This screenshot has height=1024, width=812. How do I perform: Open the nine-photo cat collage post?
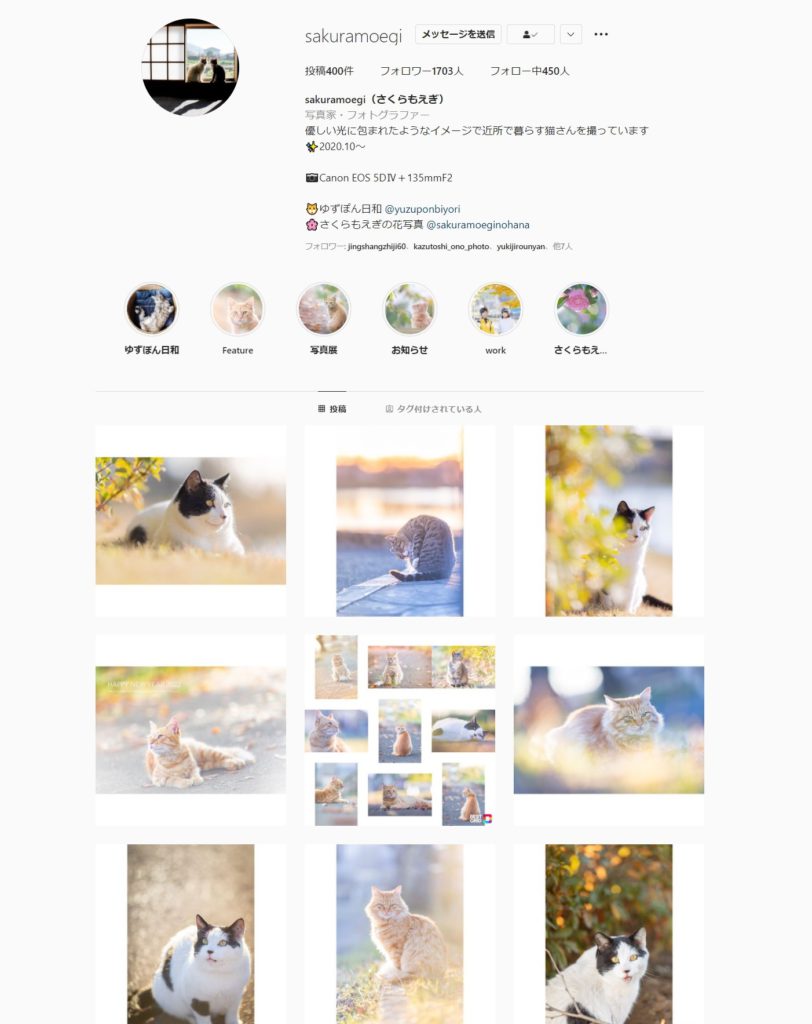click(400, 730)
